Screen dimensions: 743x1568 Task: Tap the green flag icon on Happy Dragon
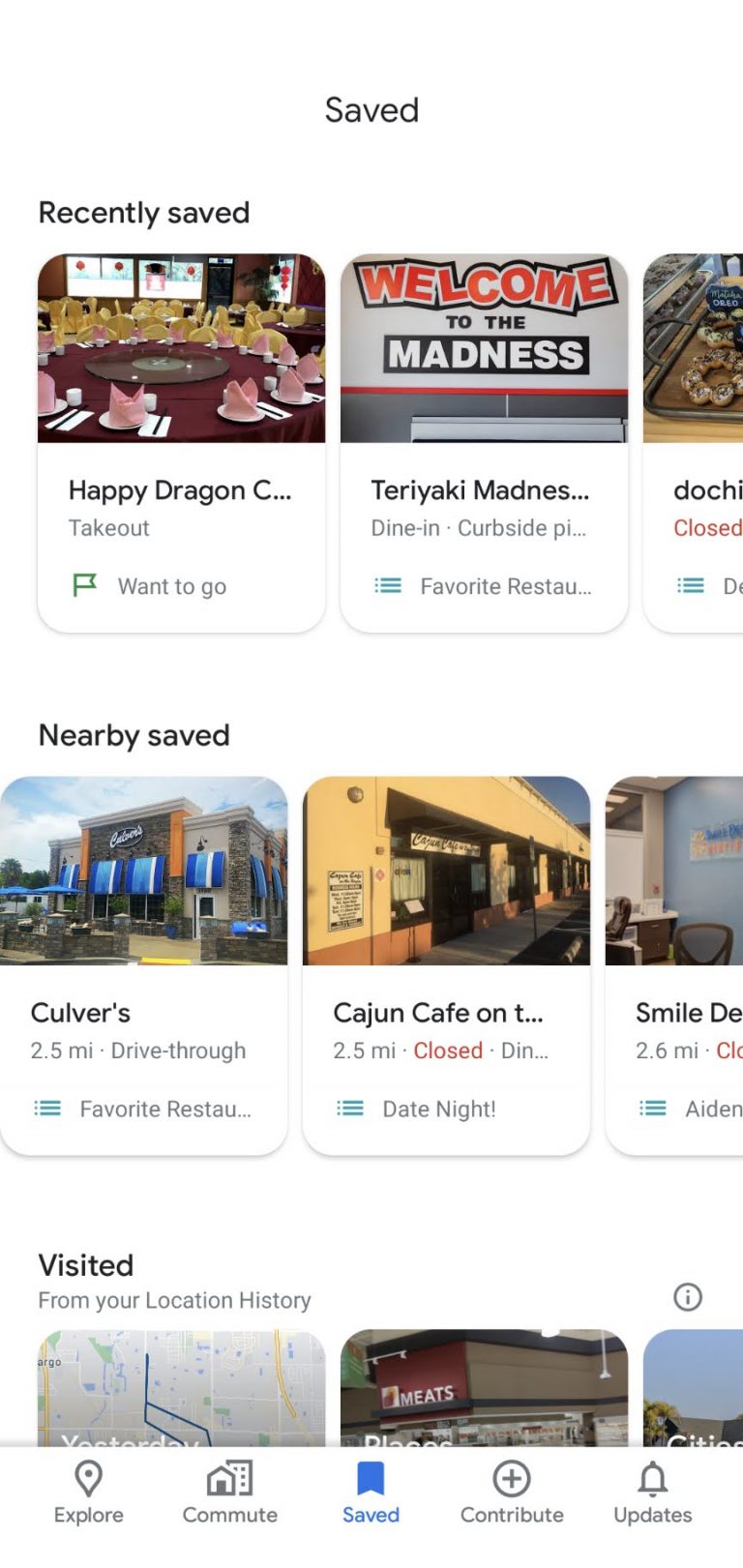(85, 585)
